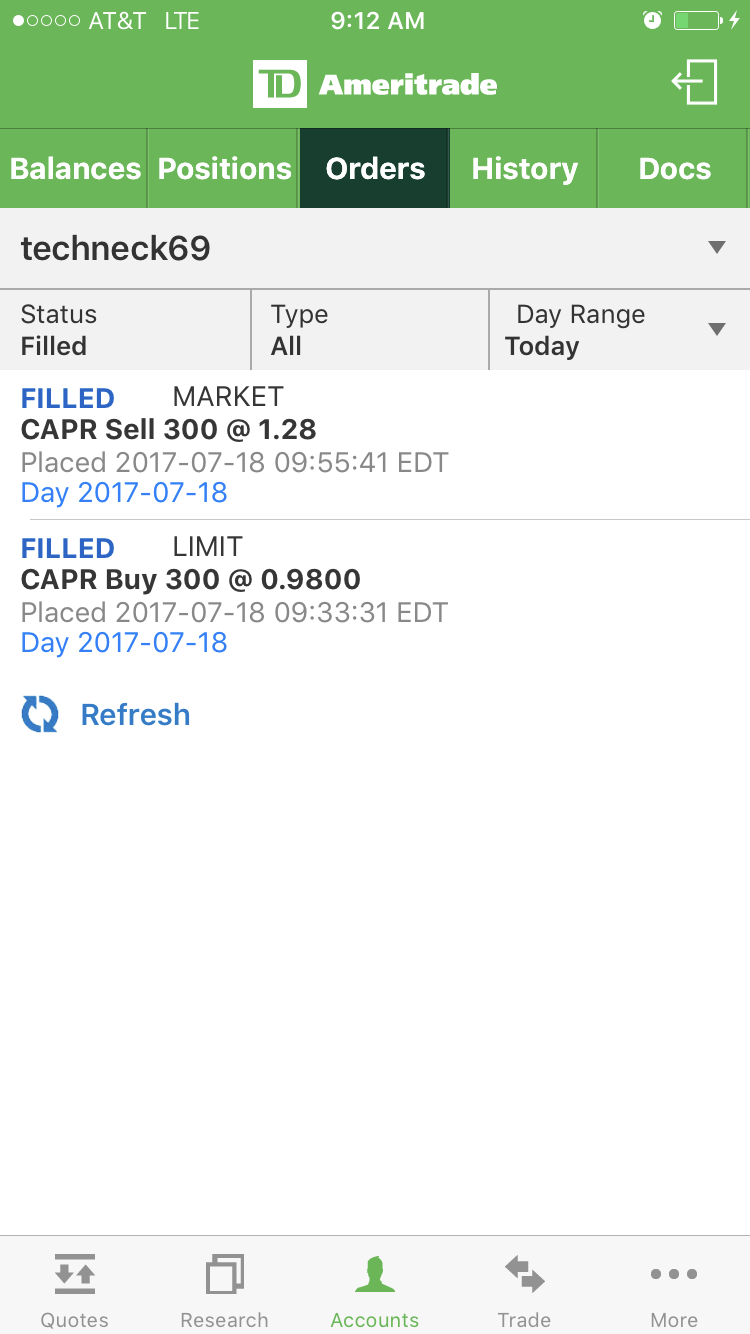Open the More menu
750x1334 pixels.
(674, 1290)
